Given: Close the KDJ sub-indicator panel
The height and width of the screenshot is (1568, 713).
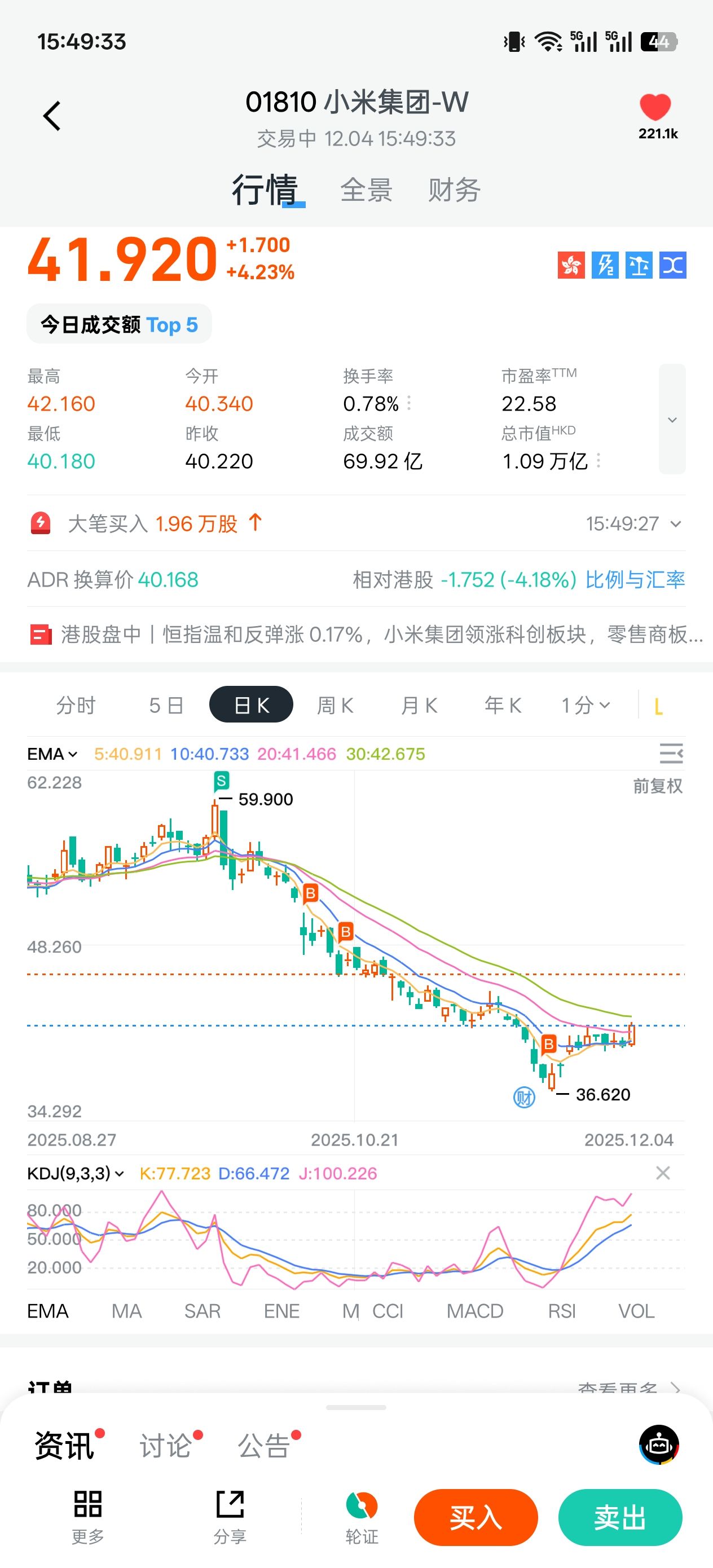Looking at the screenshot, I should 662,1173.
